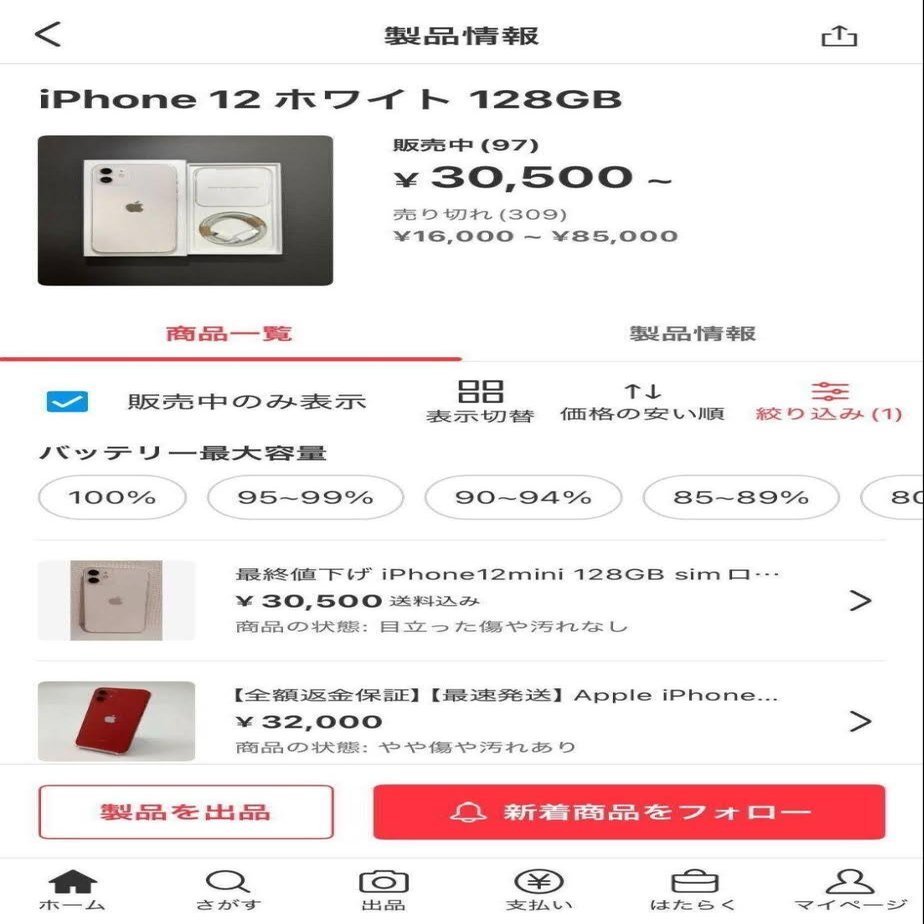Image resolution: width=924 pixels, height=924 pixels.
Task: Tap 製品を出品 to list this product
Action: click(186, 811)
